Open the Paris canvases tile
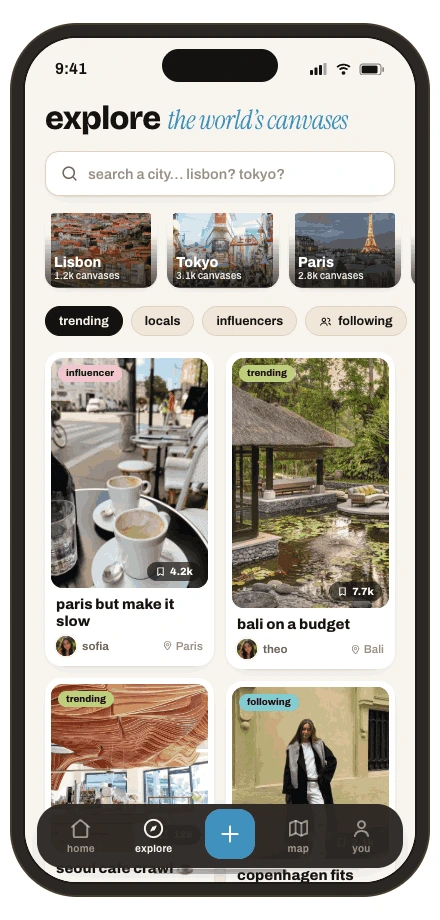The width and height of the screenshot is (440, 920). (x=345, y=250)
